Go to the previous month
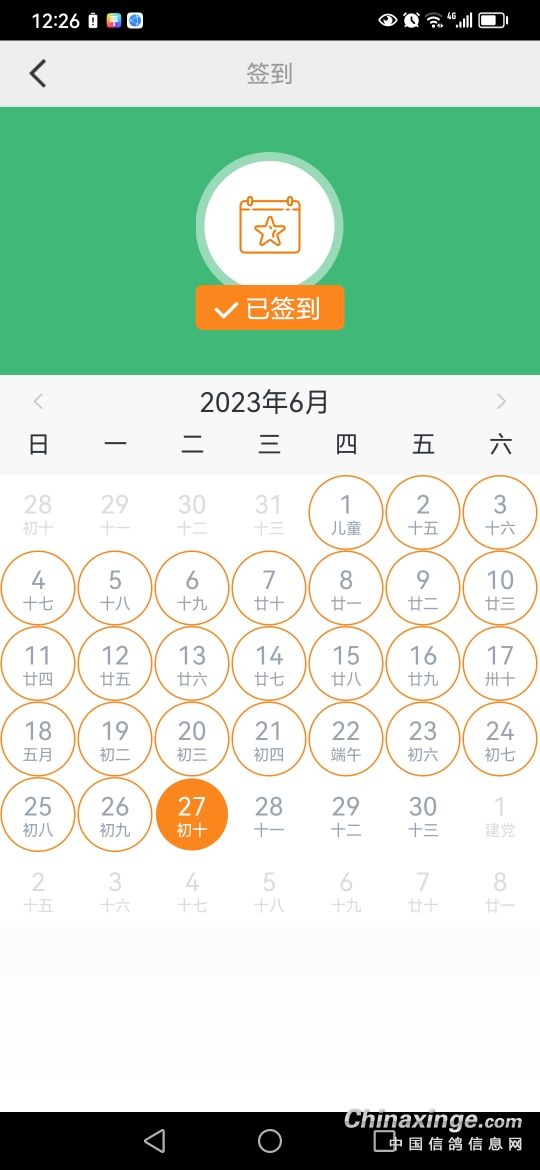Viewport: 540px width, 1170px height. [38, 401]
